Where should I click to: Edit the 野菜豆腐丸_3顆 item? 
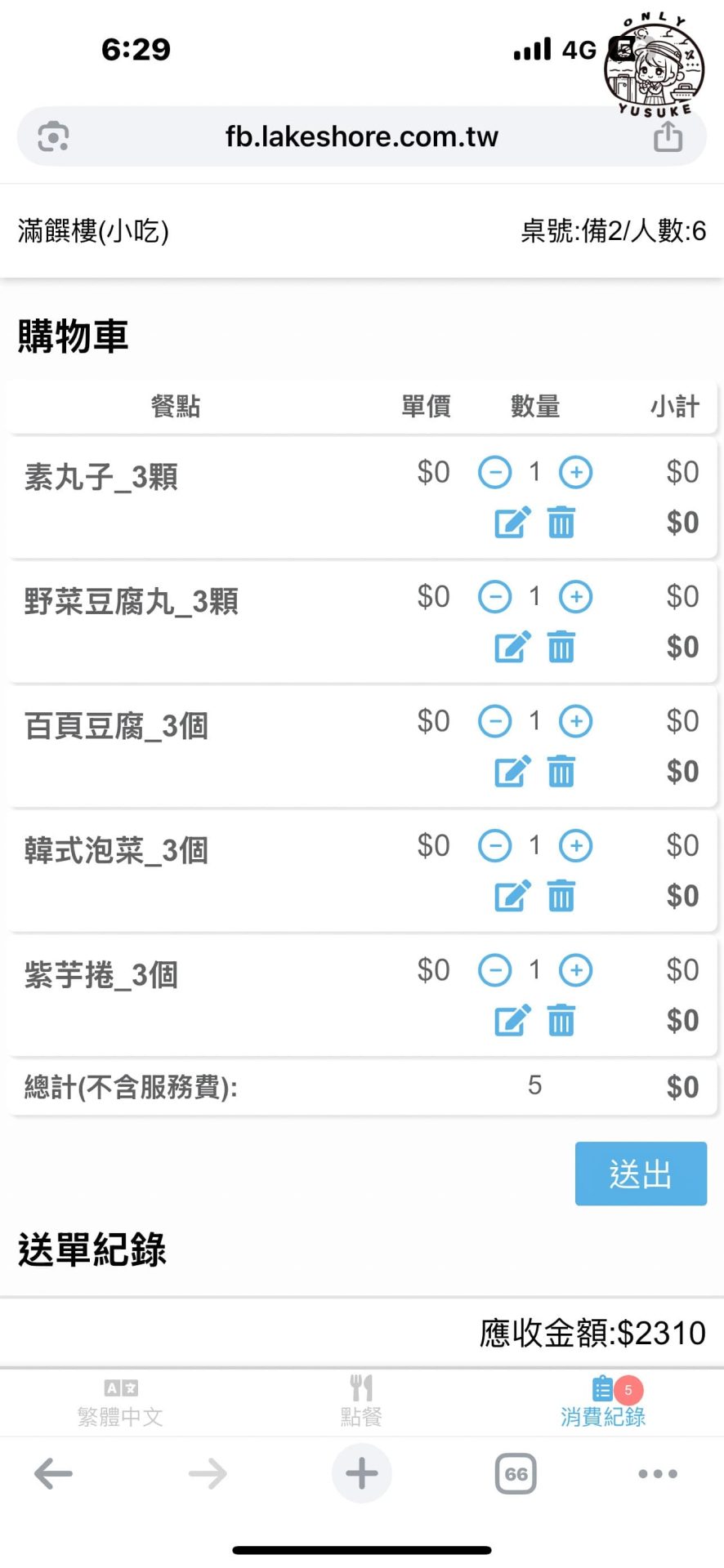point(512,648)
